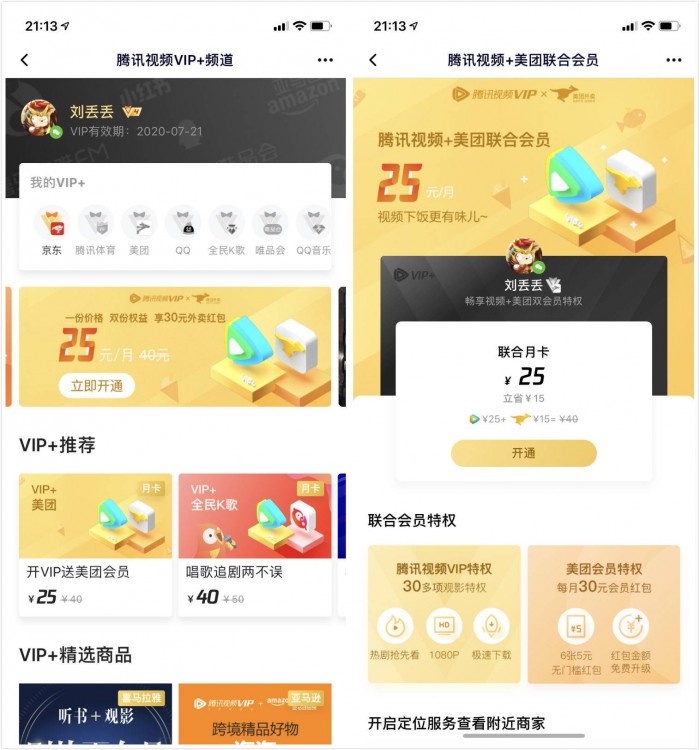This screenshot has width=700, height=750.
Task: Go back from VIP+频道 page
Action: (25, 60)
